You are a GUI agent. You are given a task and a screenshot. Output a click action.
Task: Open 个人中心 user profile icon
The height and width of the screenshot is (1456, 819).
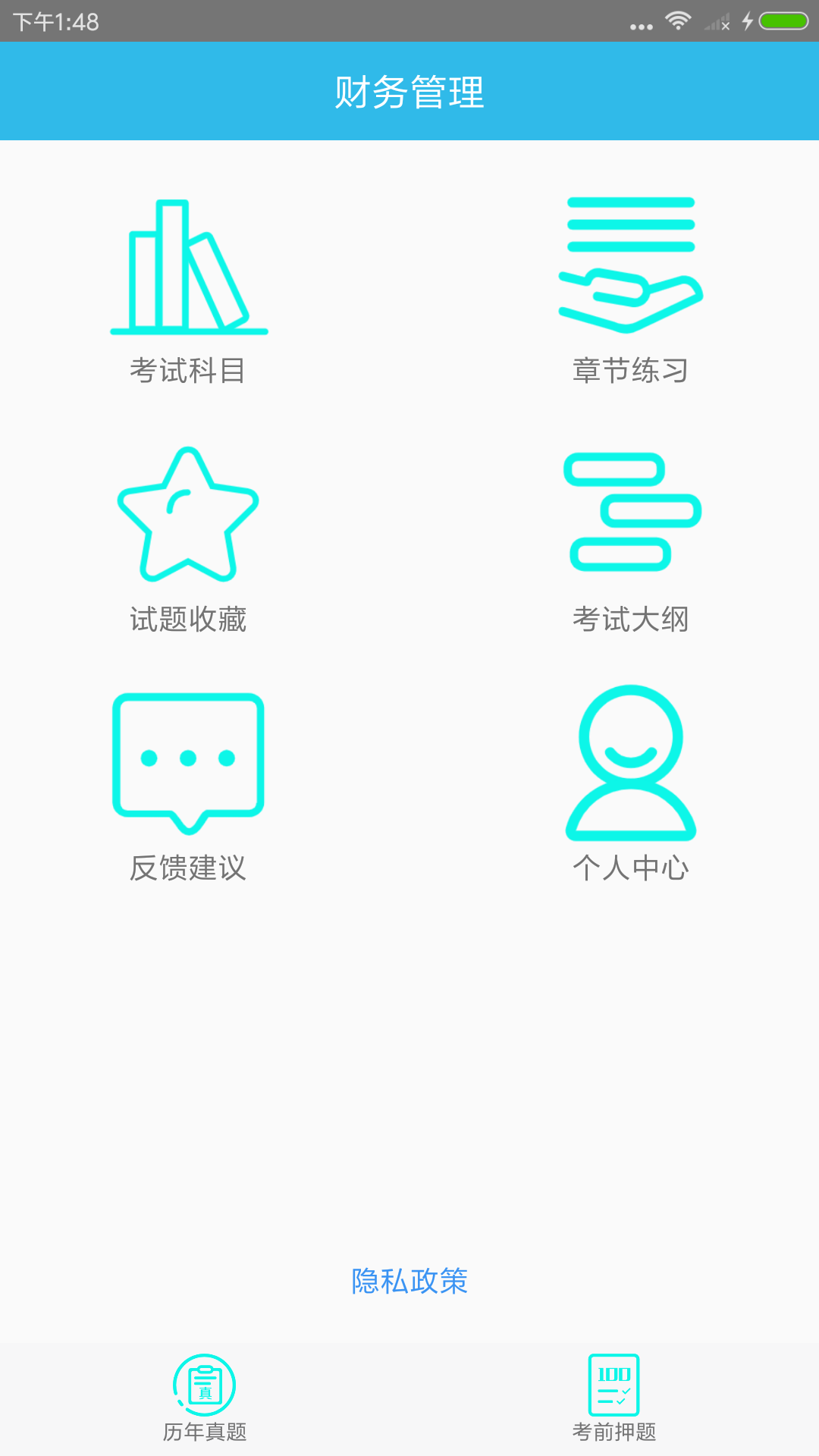coord(632,762)
